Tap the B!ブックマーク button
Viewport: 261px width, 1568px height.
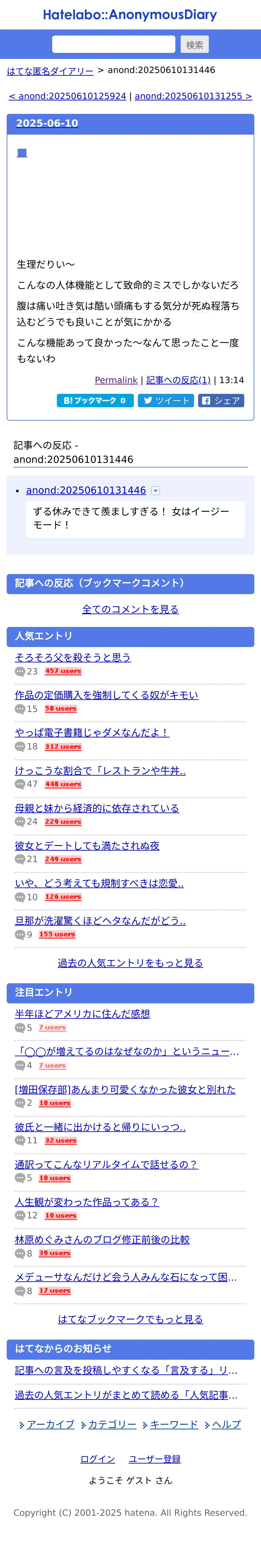tap(95, 401)
